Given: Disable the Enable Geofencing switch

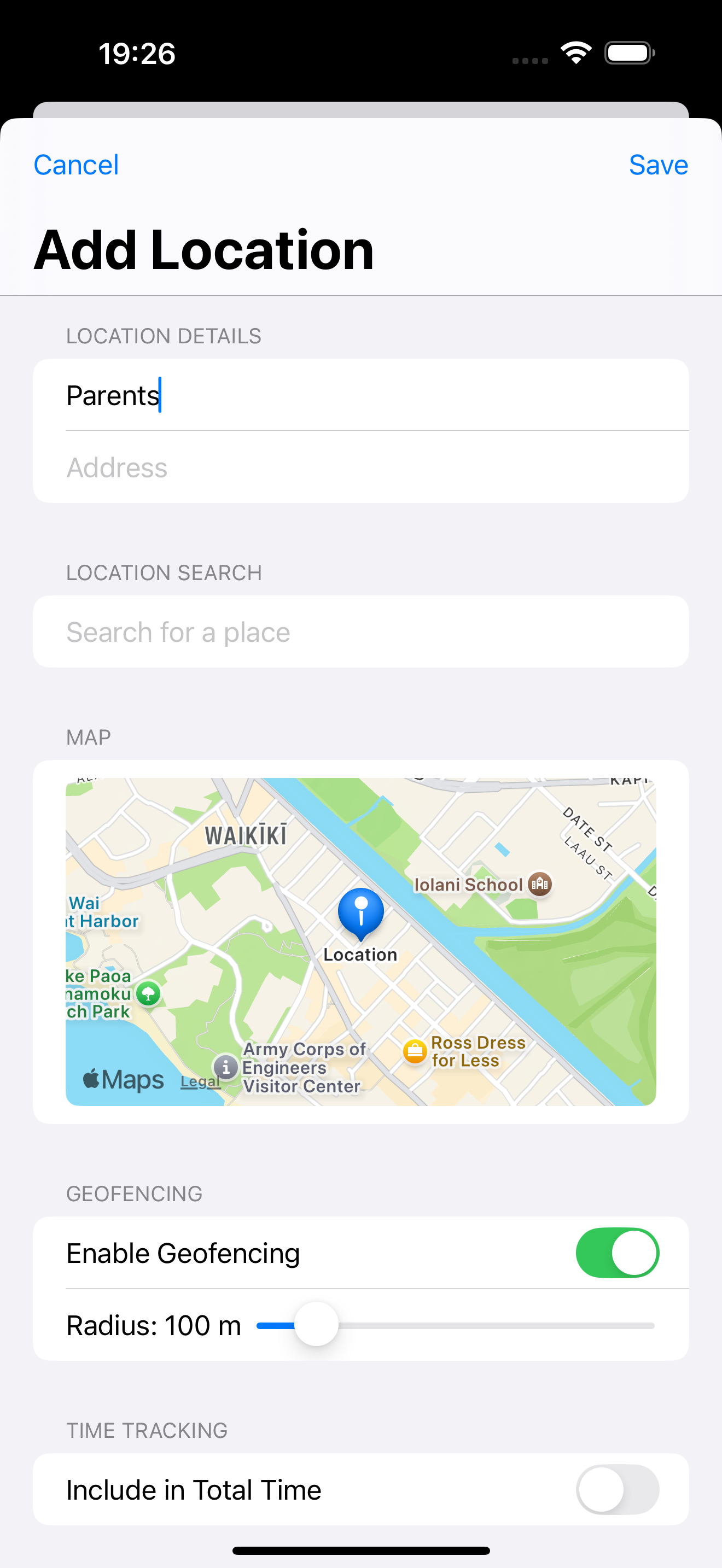Looking at the screenshot, I should point(616,1253).
